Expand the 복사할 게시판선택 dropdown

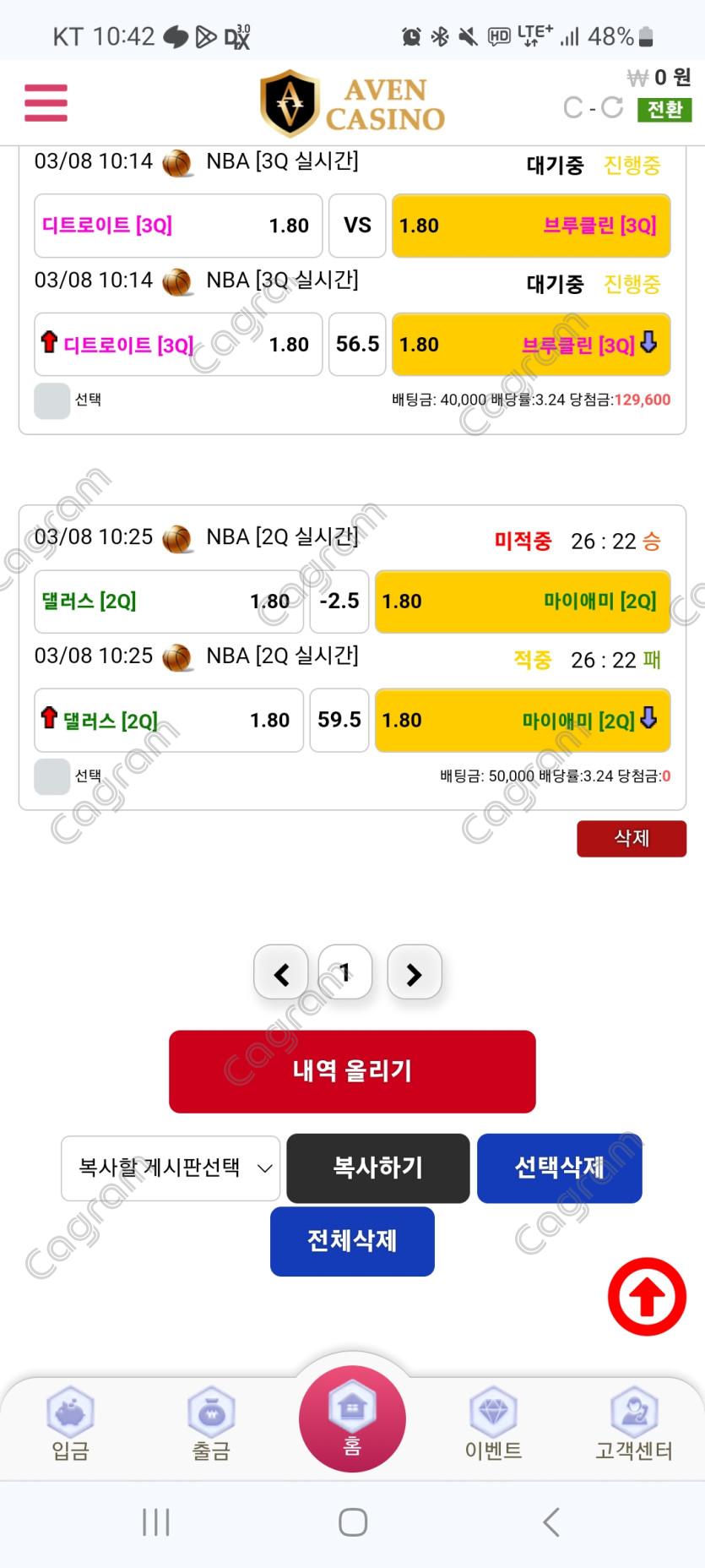point(171,1168)
